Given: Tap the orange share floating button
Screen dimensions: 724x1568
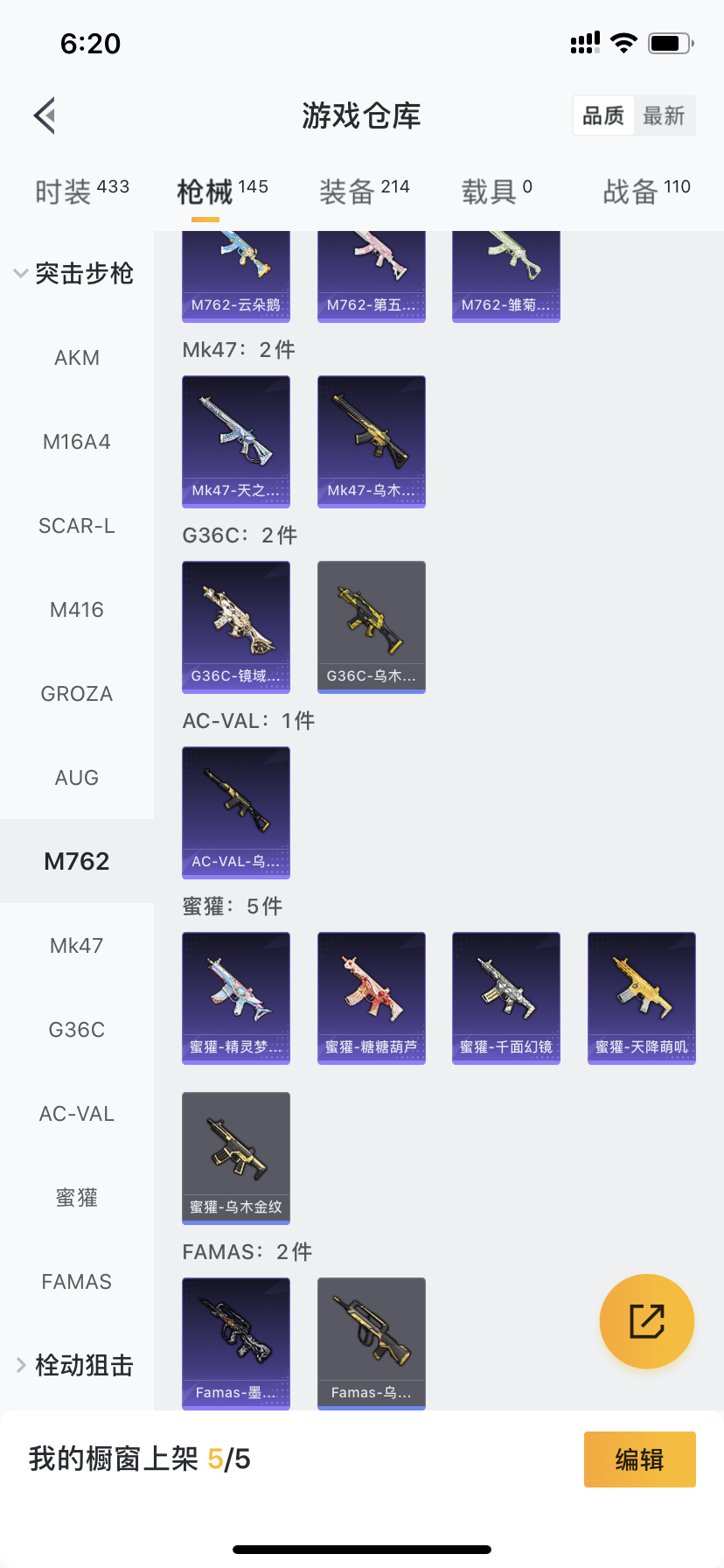Looking at the screenshot, I should tap(647, 1321).
